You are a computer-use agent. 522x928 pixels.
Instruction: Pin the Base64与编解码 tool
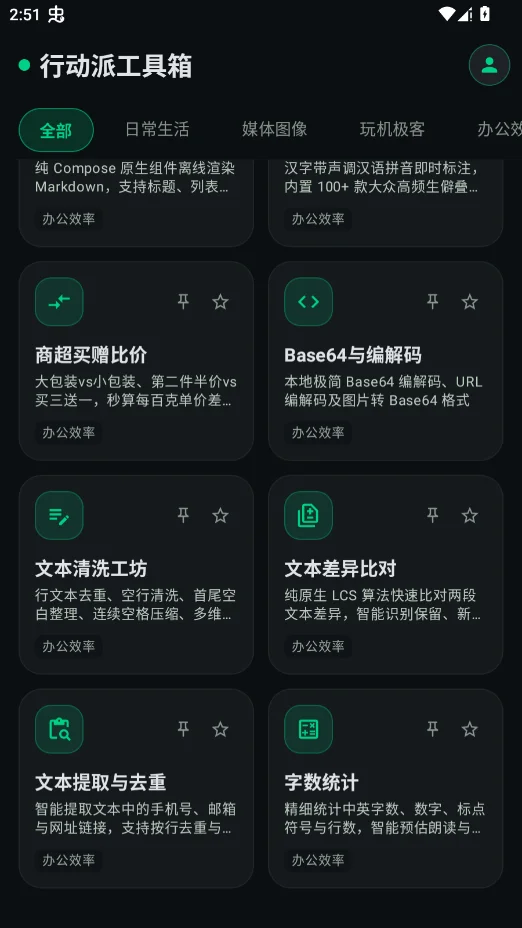[433, 302]
